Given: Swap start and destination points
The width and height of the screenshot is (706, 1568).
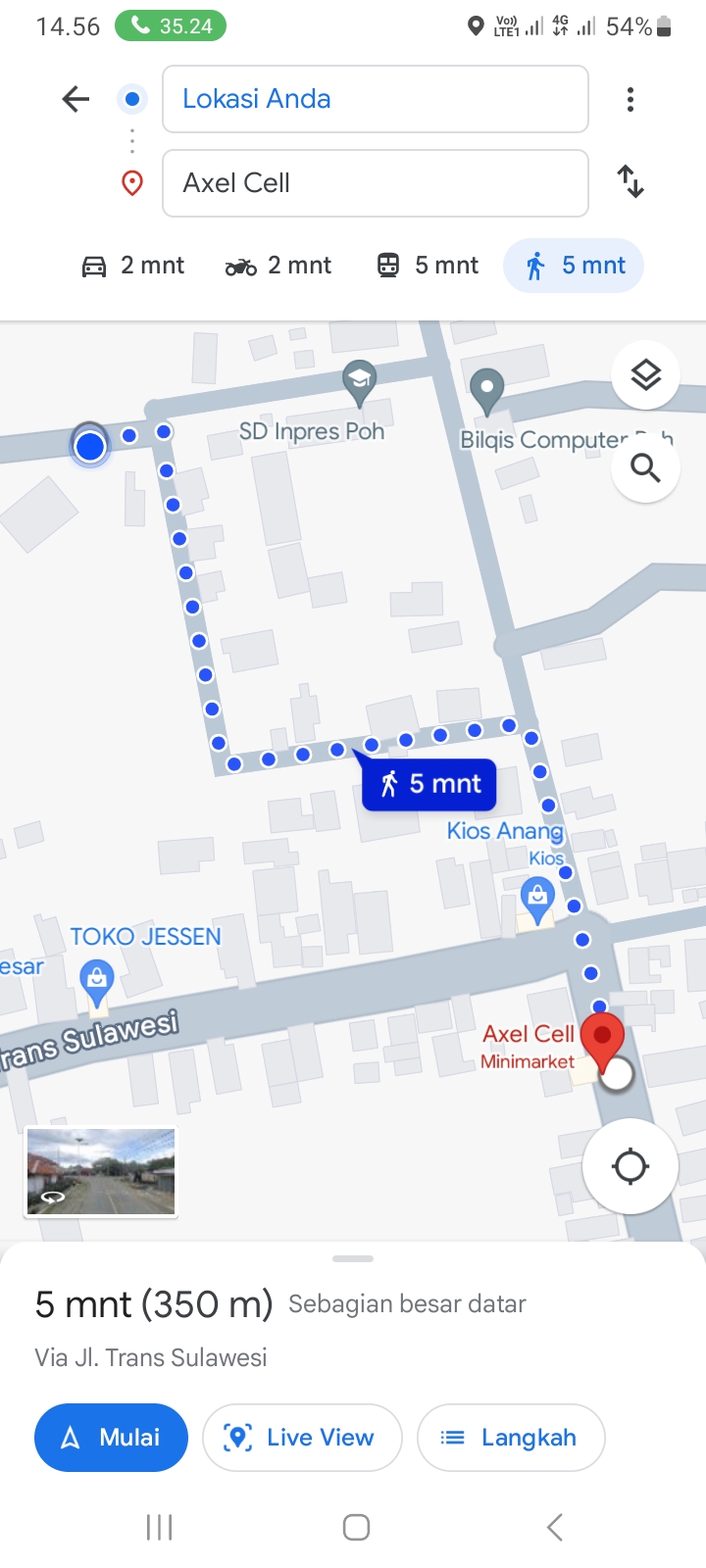Looking at the screenshot, I should 630,182.
